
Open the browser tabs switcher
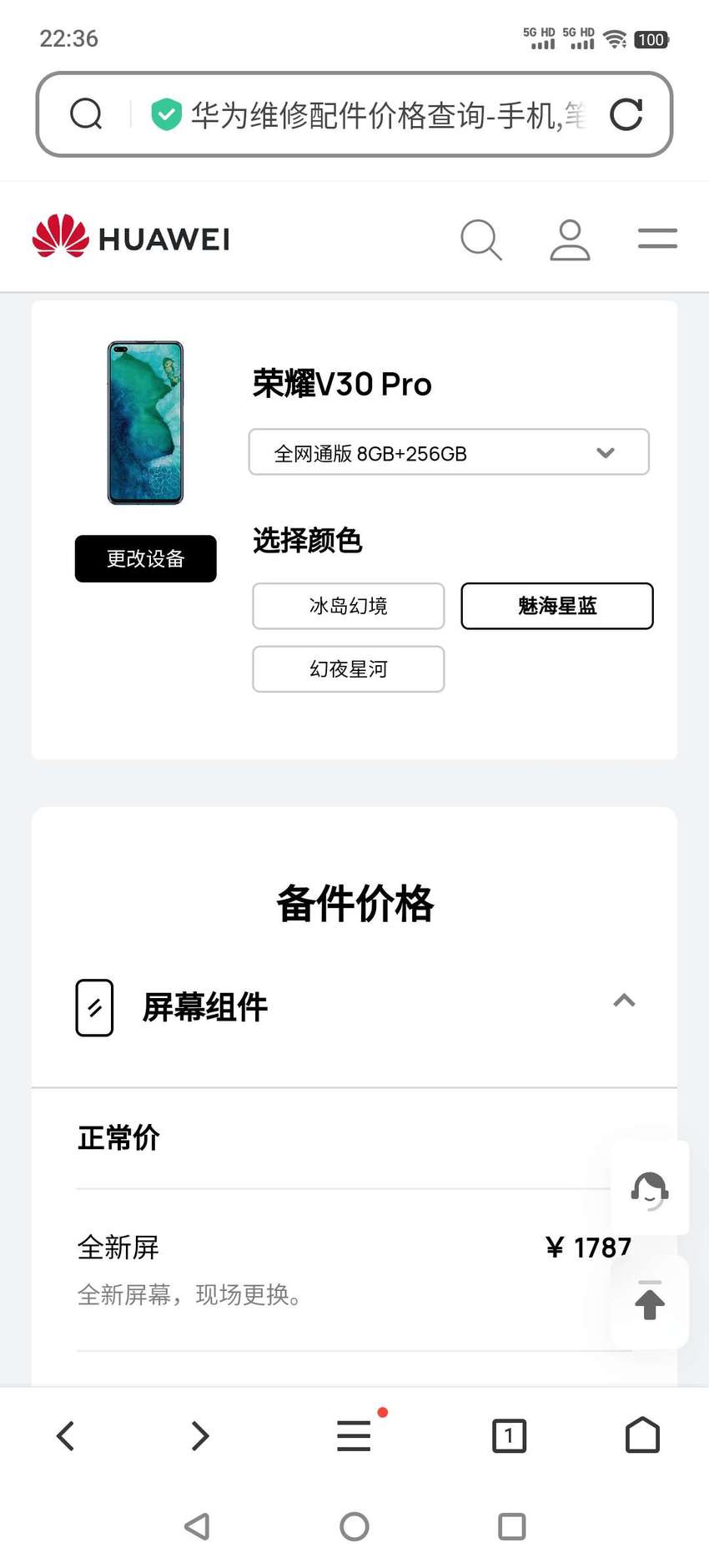[509, 1435]
